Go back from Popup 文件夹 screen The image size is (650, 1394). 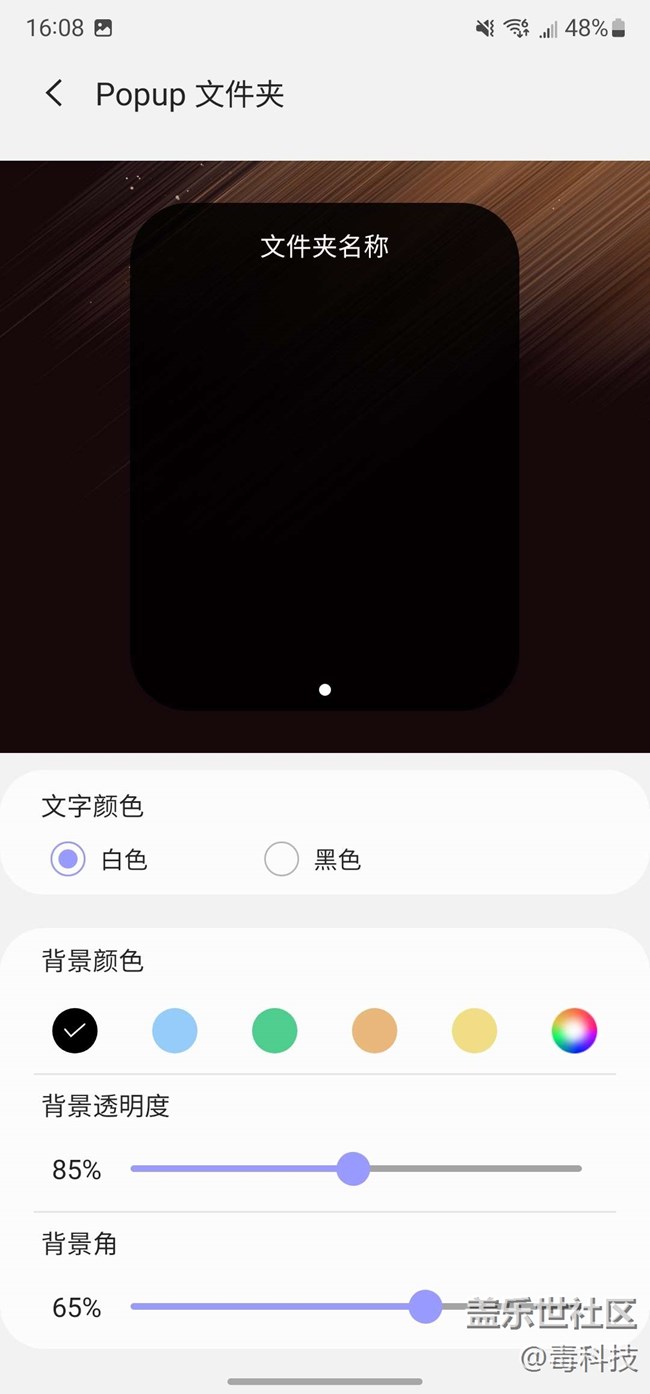pyautogui.click(x=54, y=94)
